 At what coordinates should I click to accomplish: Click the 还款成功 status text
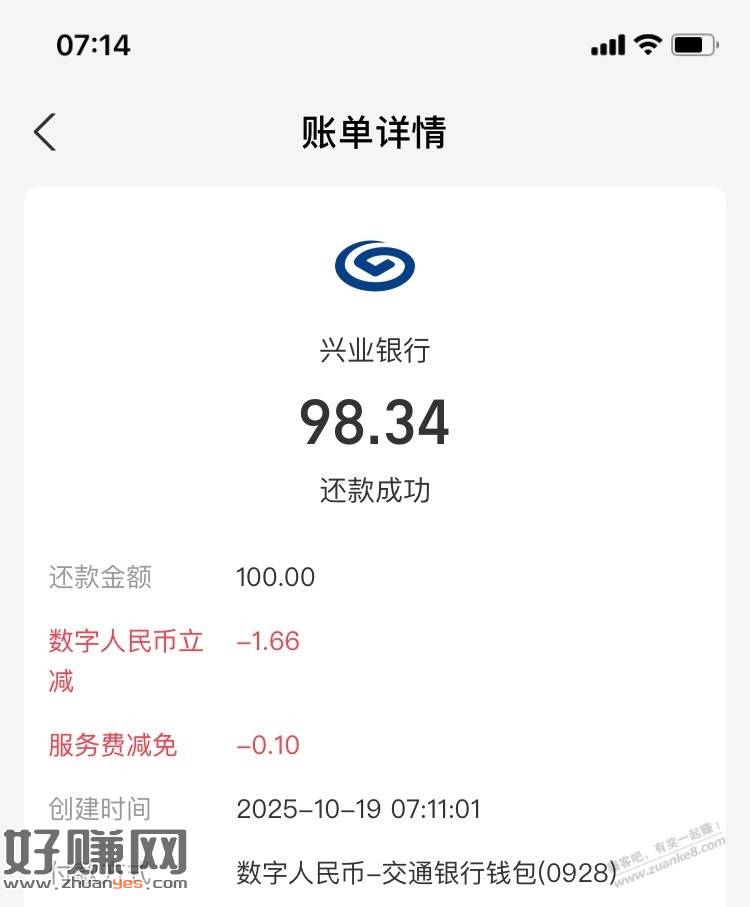coord(375,489)
